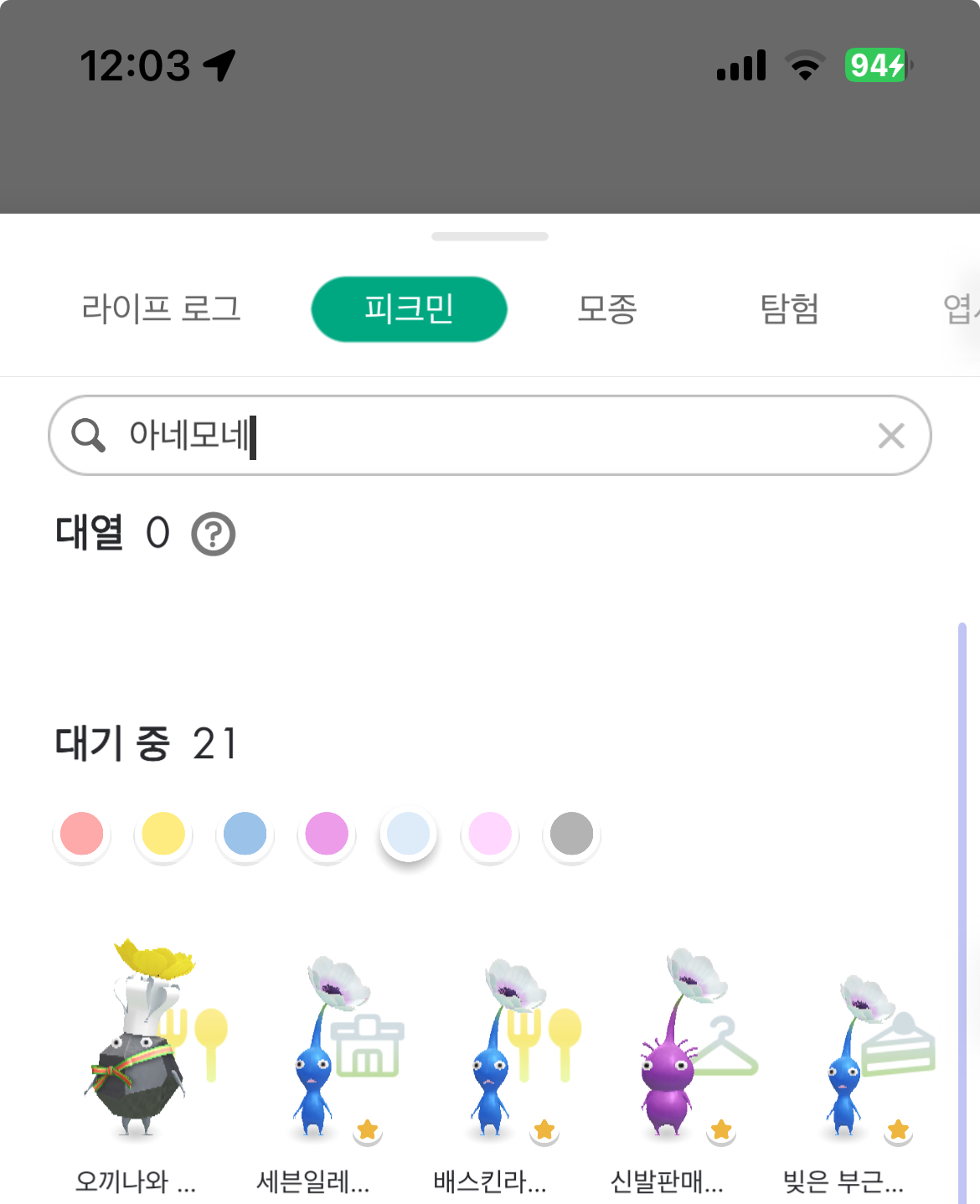Select the purple color filter swatch
The height and width of the screenshot is (1204, 980).
[326, 834]
